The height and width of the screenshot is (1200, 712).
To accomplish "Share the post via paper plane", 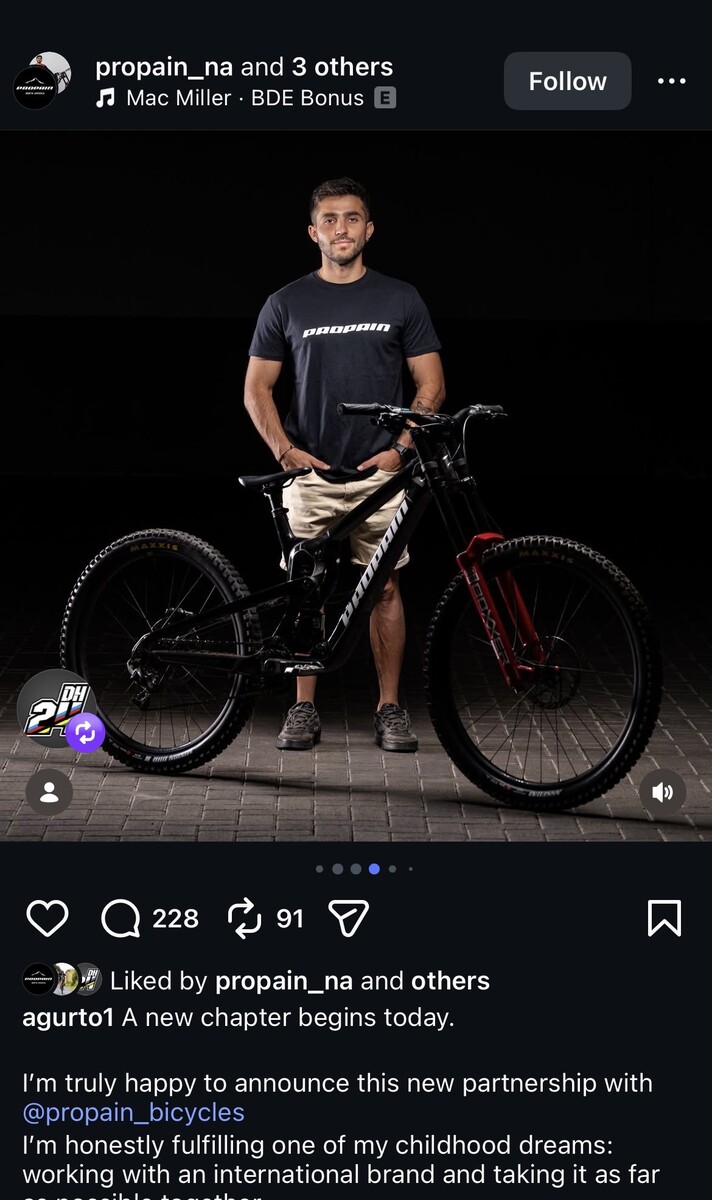I will click(x=349, y=918).
